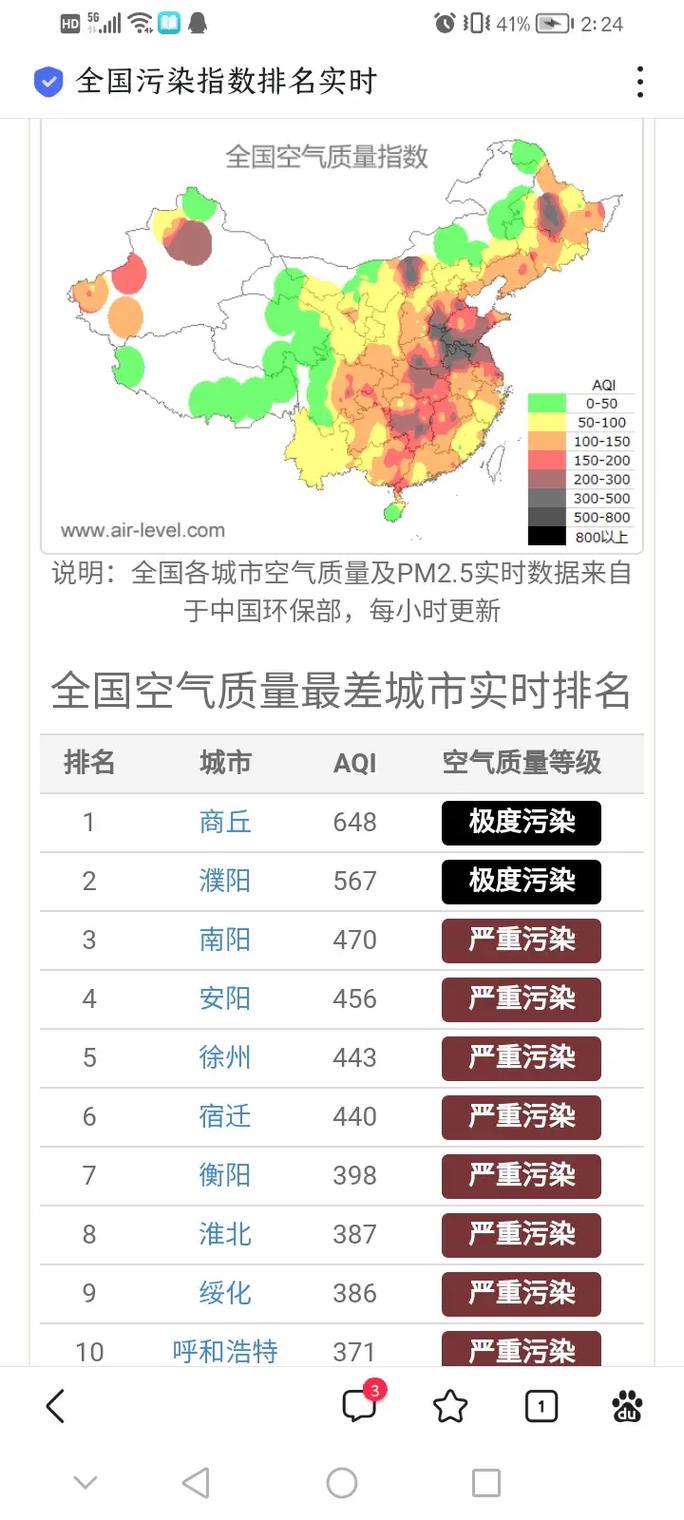
Task: Open the 宿迁 city link
Action: pos(225,1117)
